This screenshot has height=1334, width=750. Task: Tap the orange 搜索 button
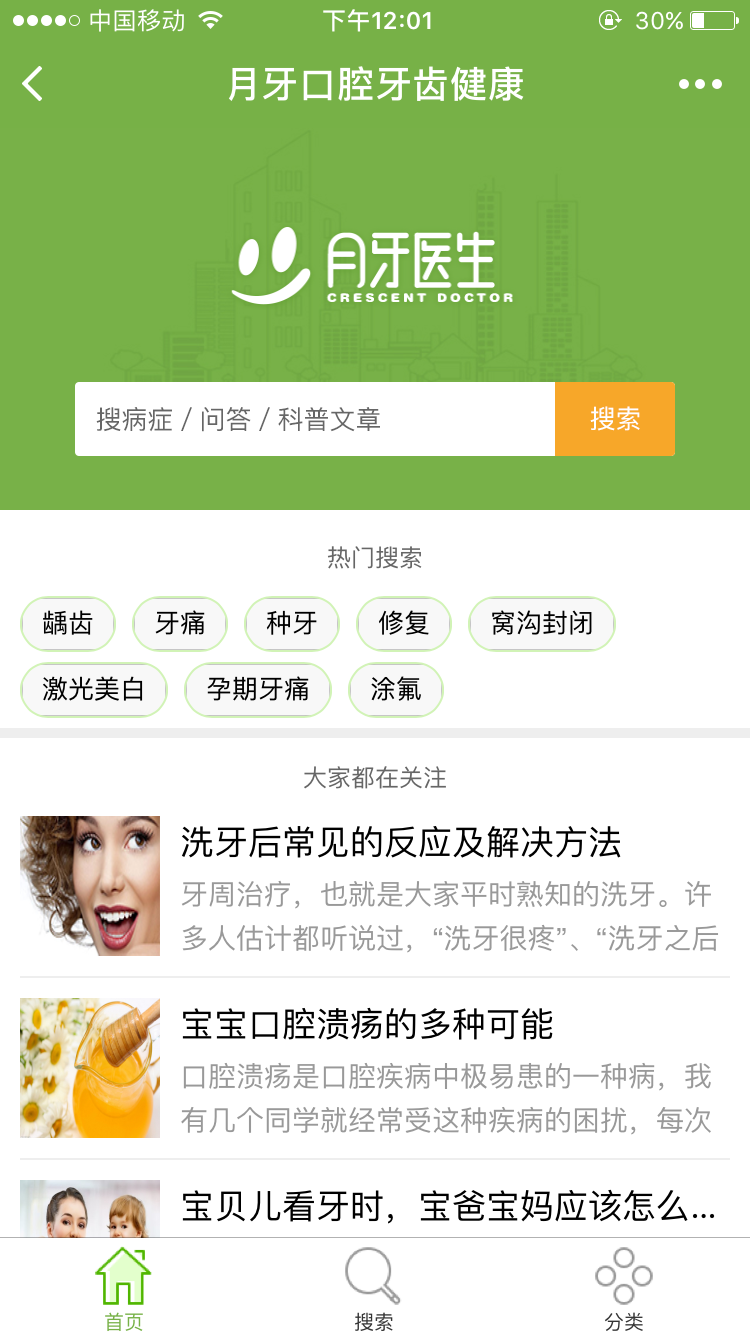(x=615, y=419)
